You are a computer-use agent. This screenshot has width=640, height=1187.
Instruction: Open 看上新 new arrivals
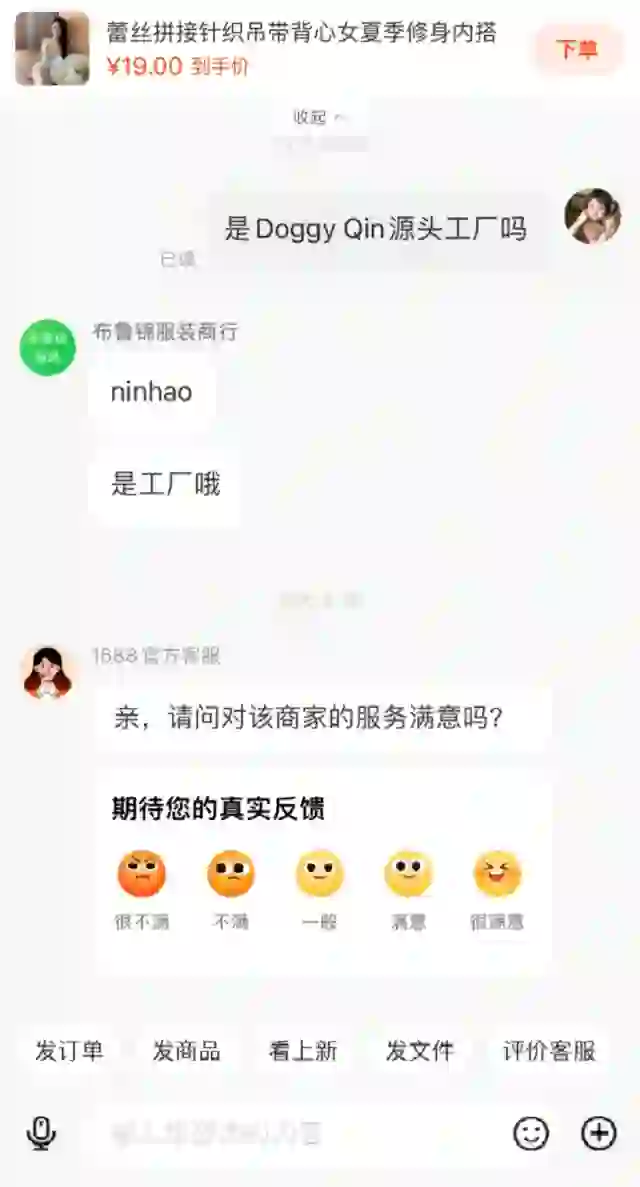[303, 1051]
